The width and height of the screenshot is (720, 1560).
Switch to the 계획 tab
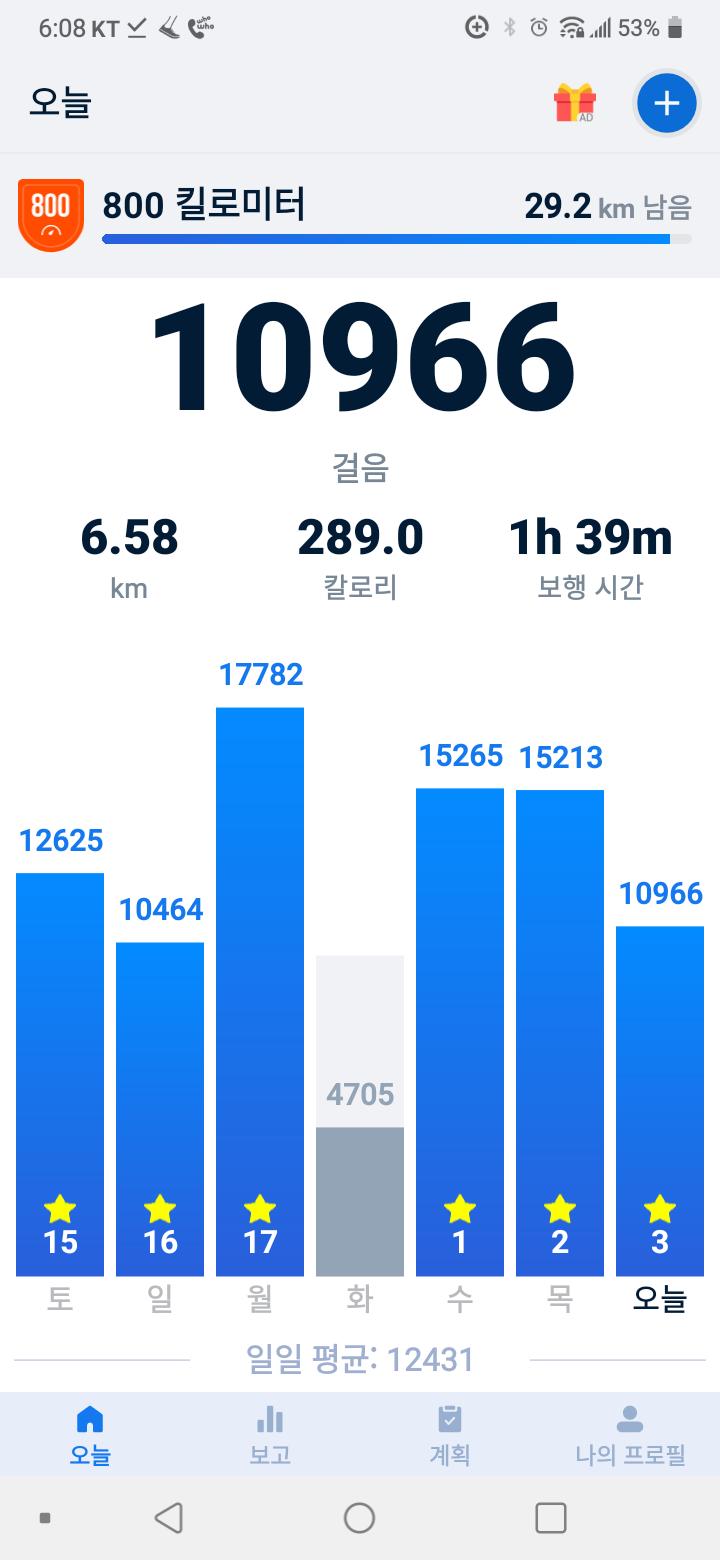click(x=450, y=1435)
